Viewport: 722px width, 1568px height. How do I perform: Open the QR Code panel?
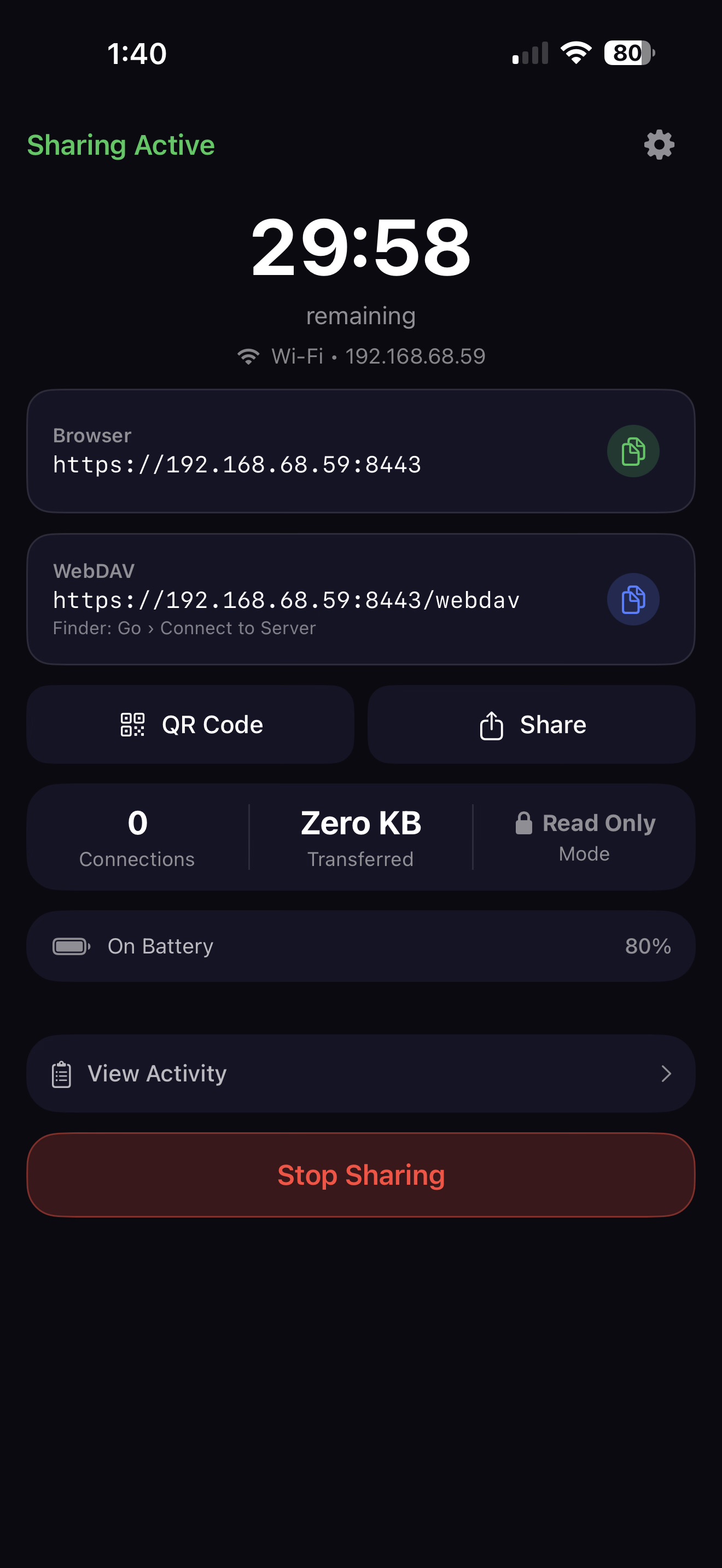point(189,724)
